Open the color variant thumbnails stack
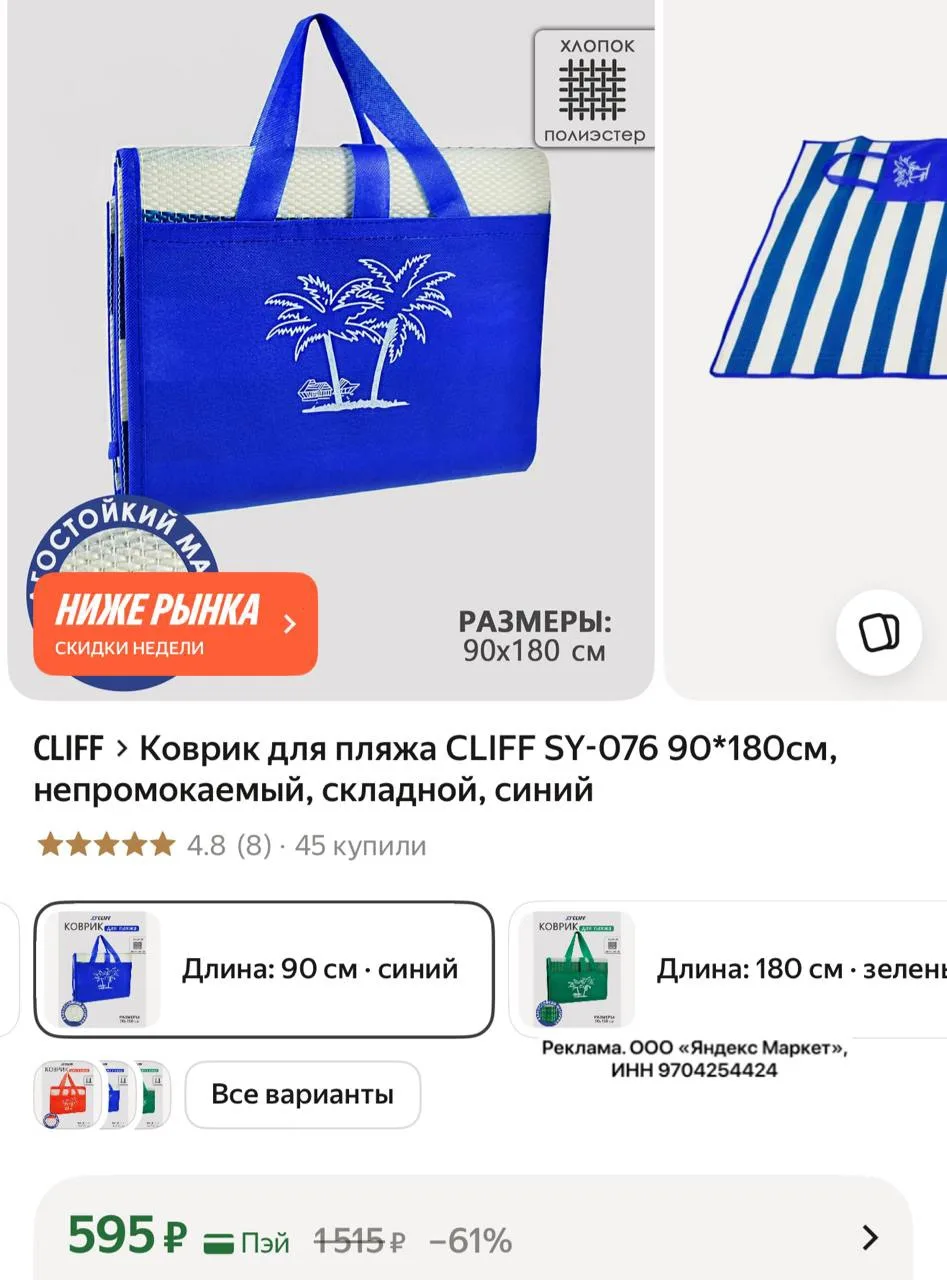The height and width of the screenshot is (1280, 947). [x=102, y=1095]
